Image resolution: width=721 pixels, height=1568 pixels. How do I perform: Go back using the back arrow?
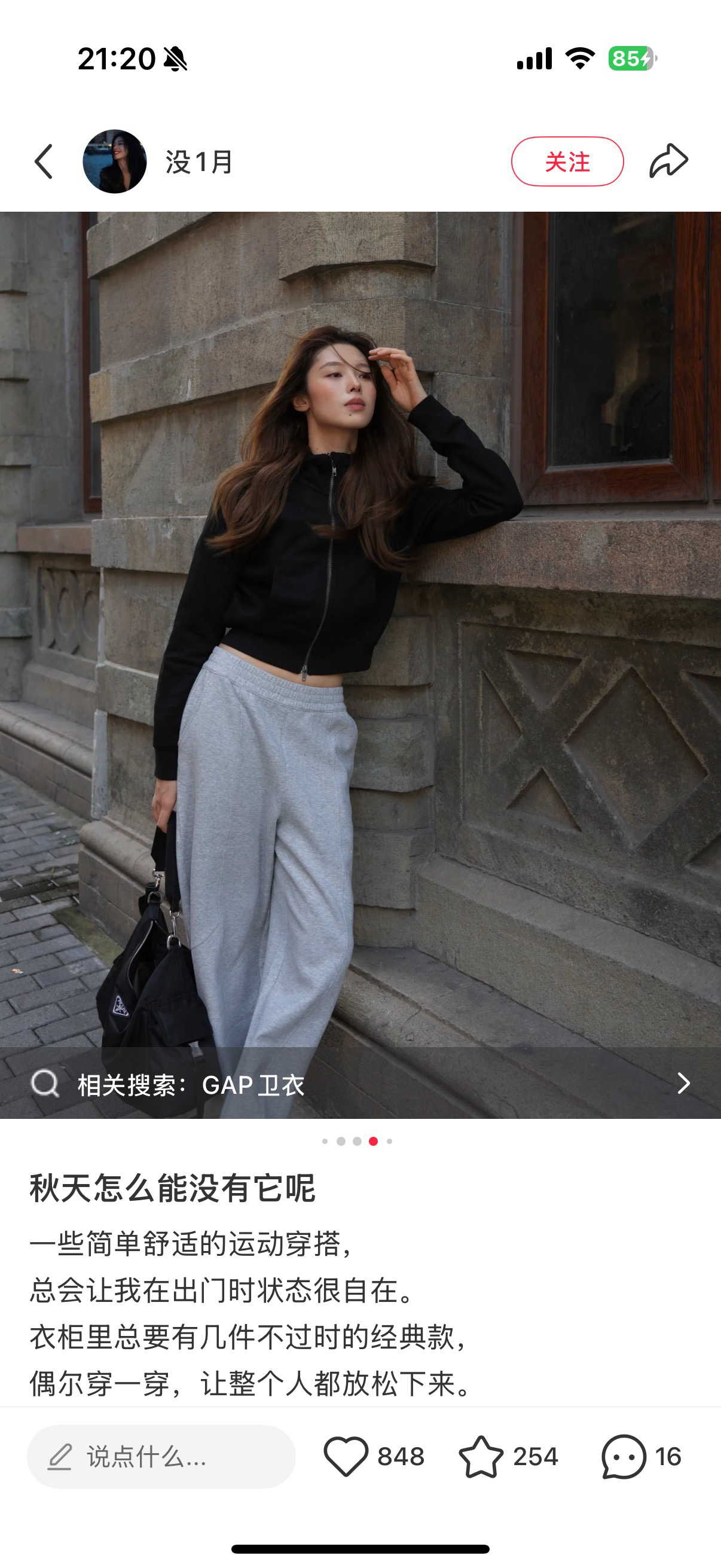coord(44,162)
